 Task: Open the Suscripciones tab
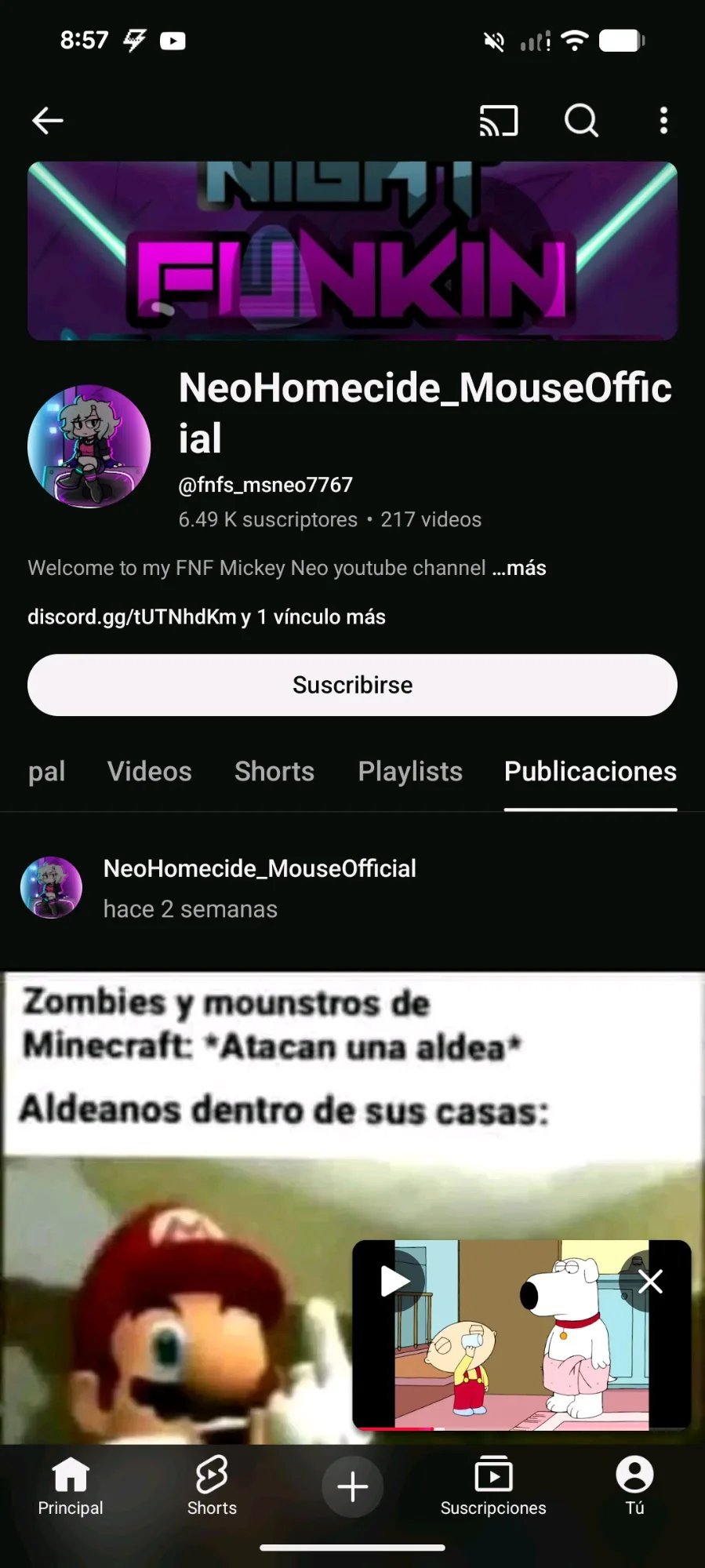point(493,1486)
